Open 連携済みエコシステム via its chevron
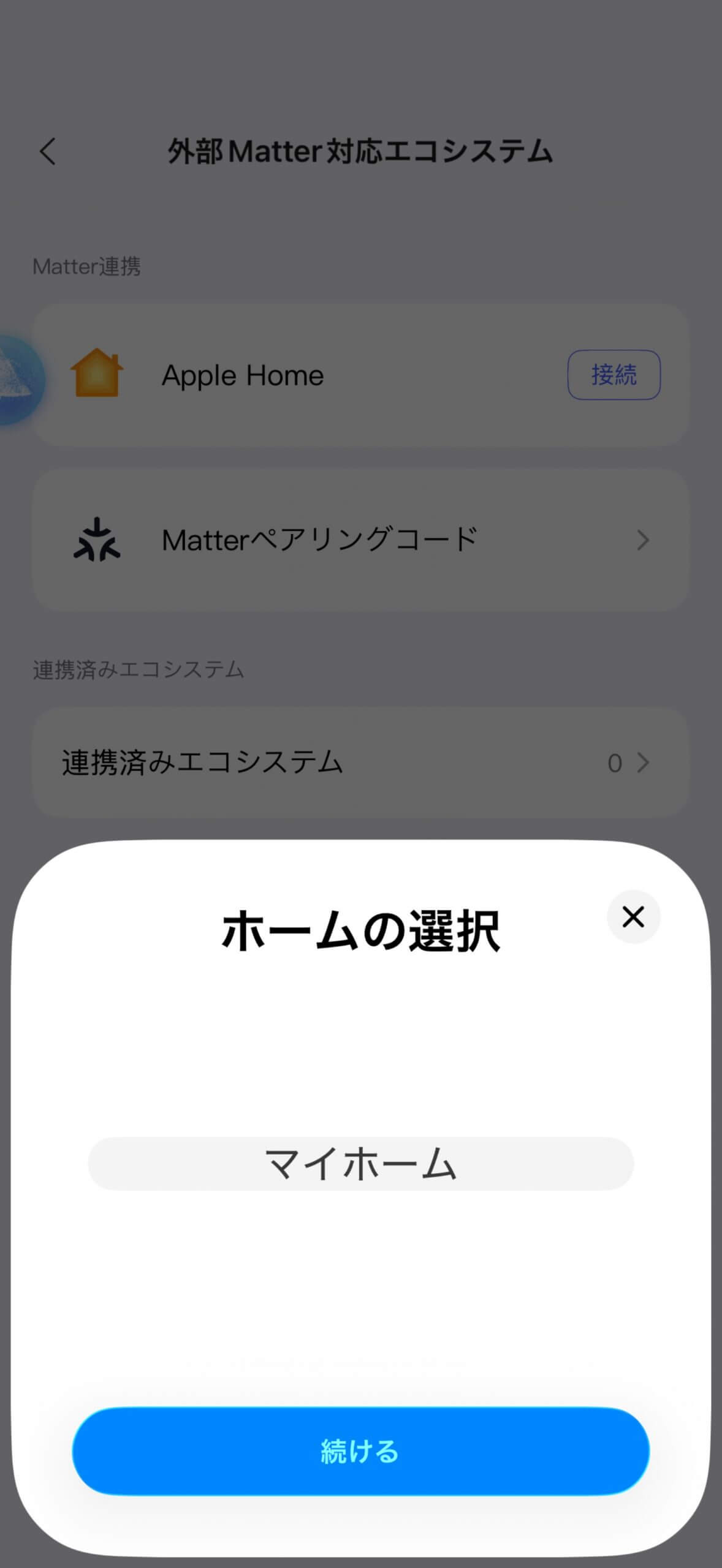The width and height of the screenshot is (722, 1568). click(642, 763)
